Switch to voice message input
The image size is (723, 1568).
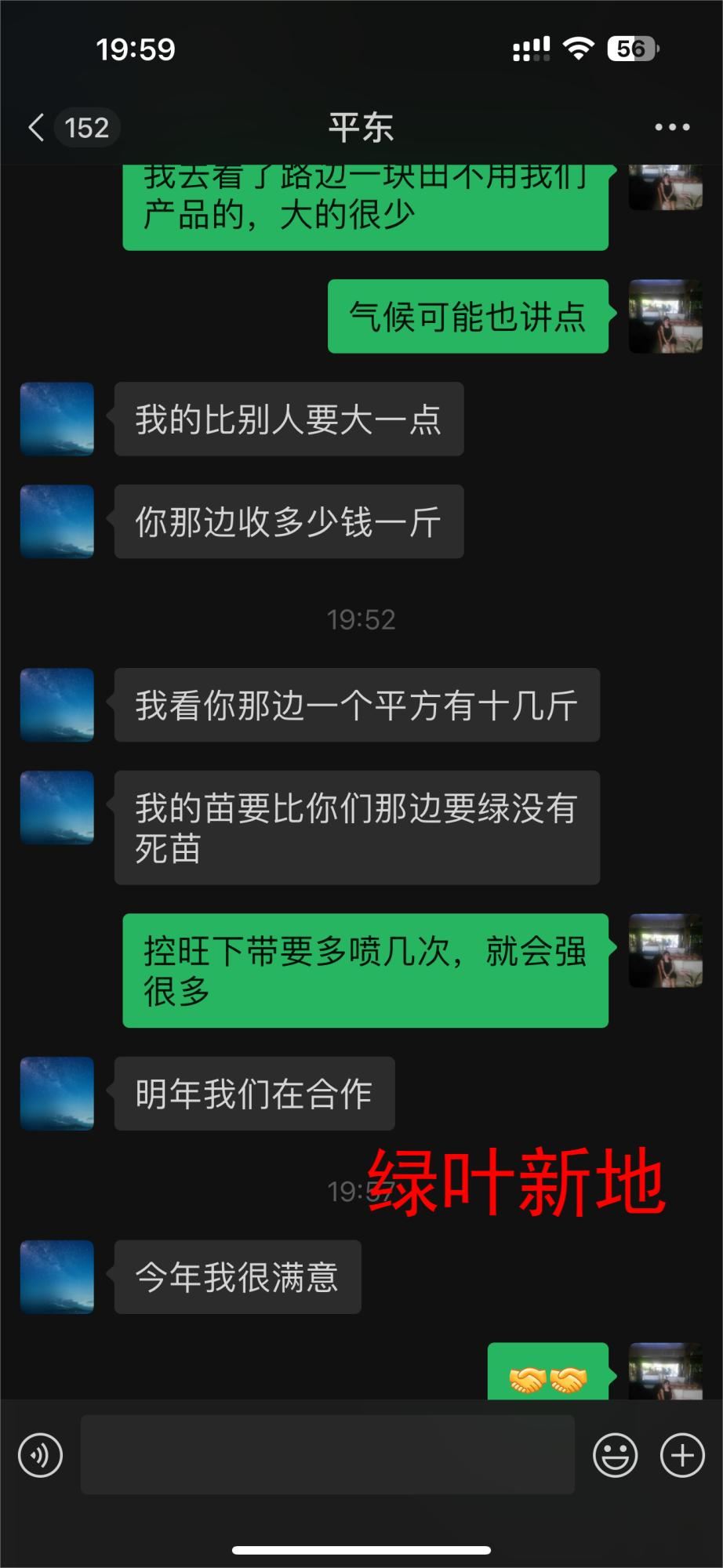pyautogui.click(x=41, y=1456)
